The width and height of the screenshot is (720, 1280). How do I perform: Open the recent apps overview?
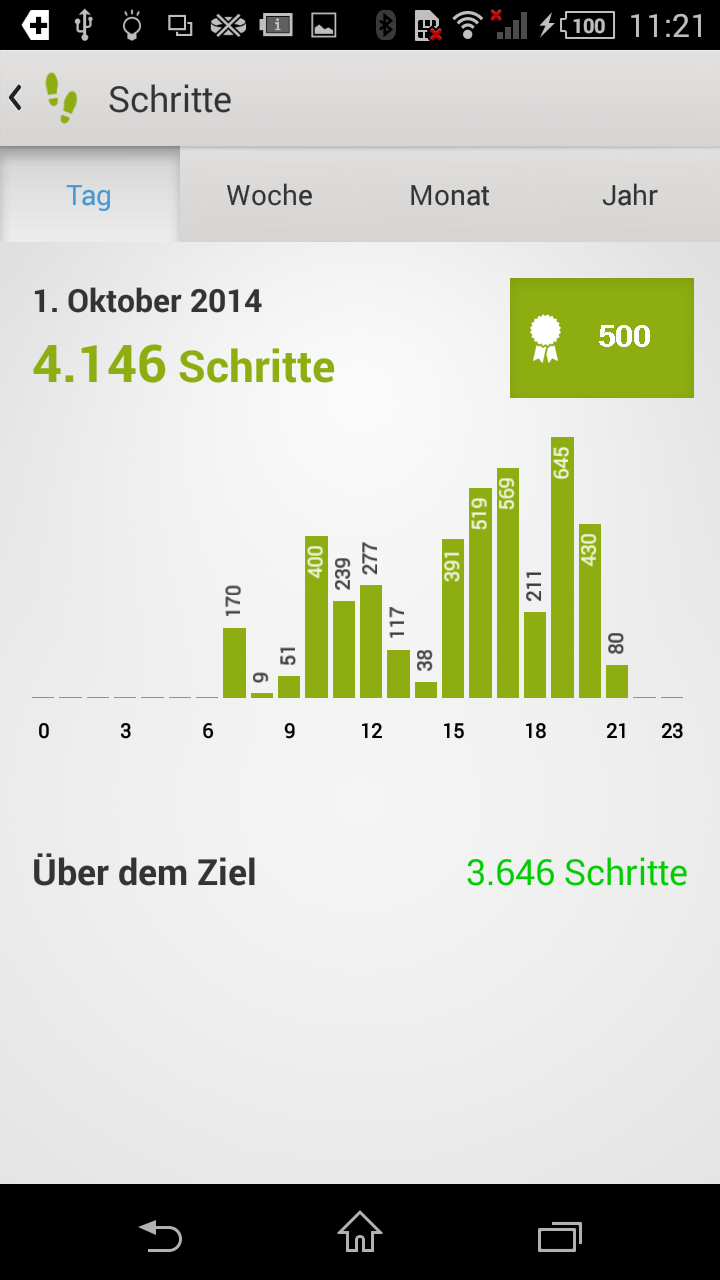[559, 1236]
